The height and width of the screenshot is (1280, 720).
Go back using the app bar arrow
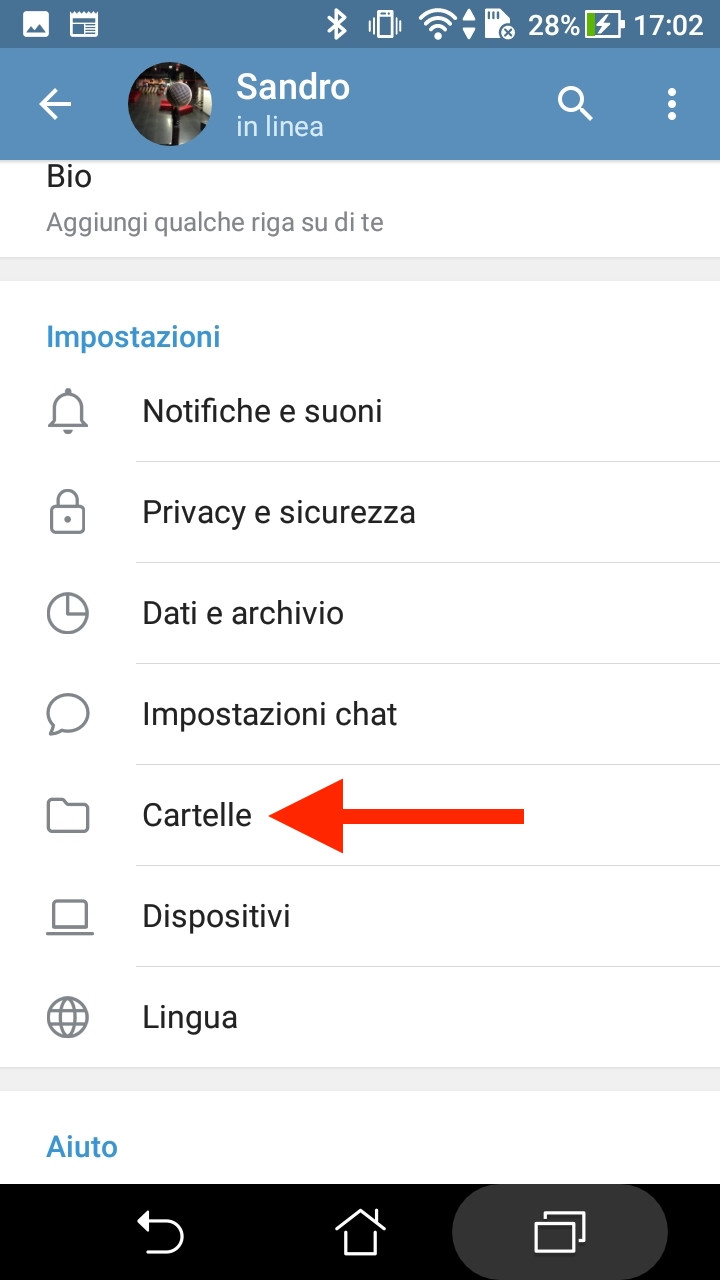click(x=55, y=104)
